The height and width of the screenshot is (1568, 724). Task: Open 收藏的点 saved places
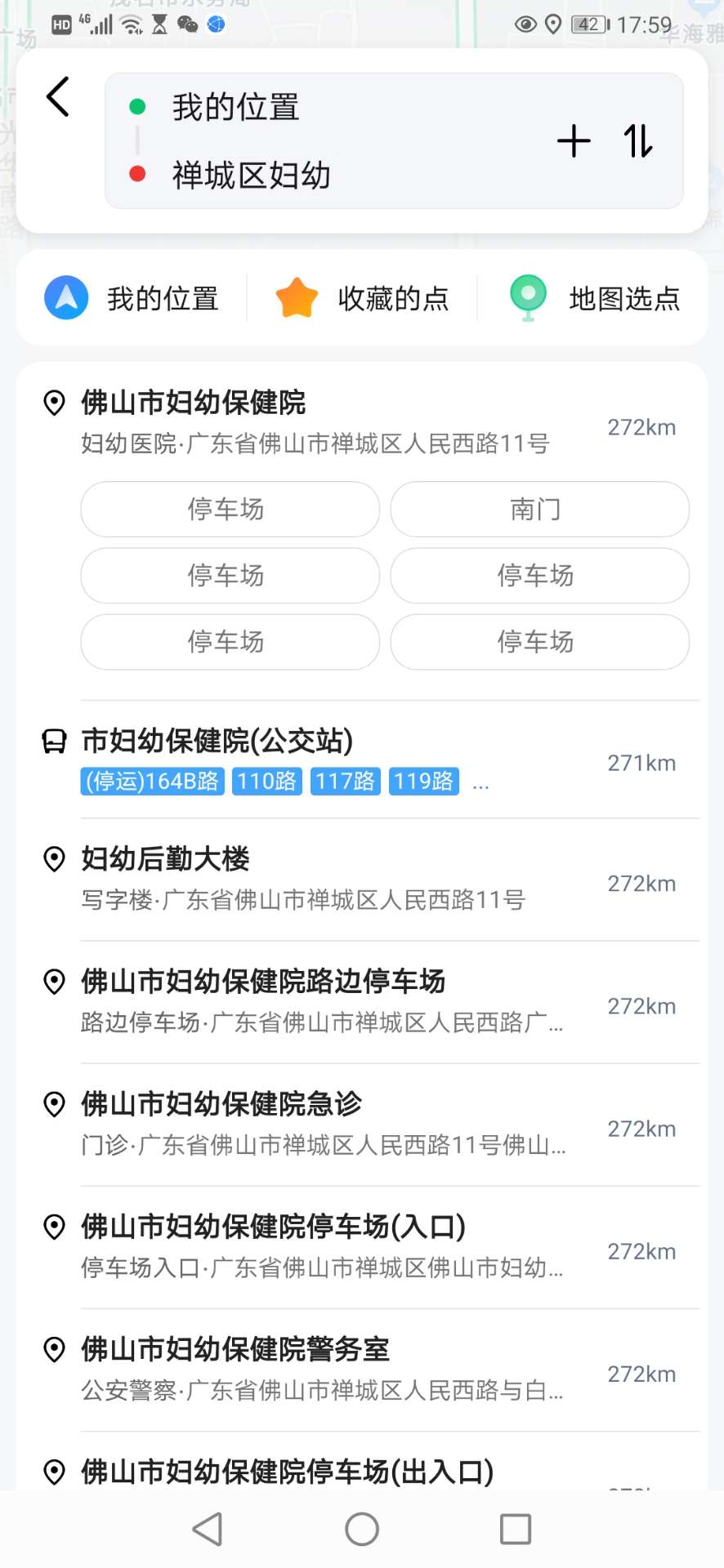pos(363,299)
